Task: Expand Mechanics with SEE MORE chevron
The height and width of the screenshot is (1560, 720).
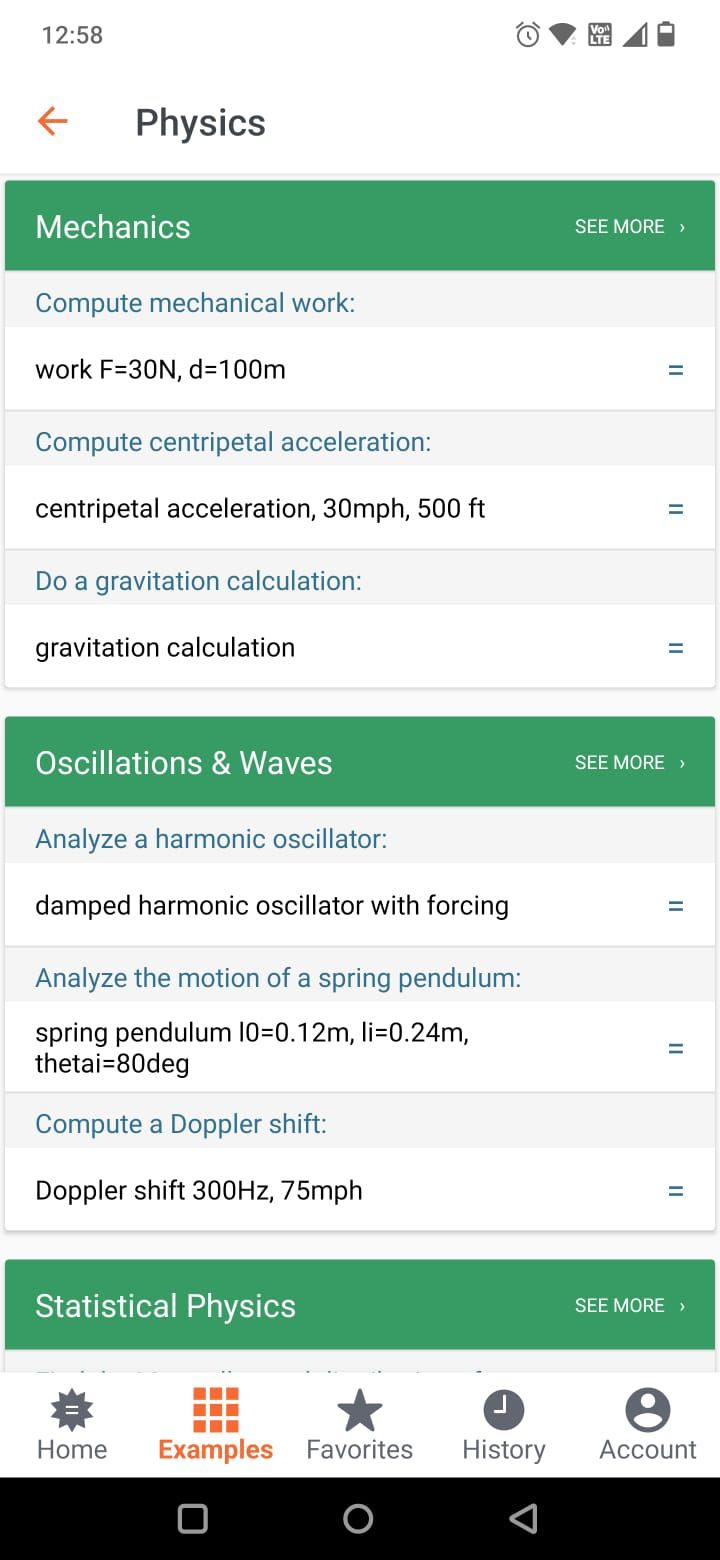Action: pyautogui.click(x=630, y=226)
